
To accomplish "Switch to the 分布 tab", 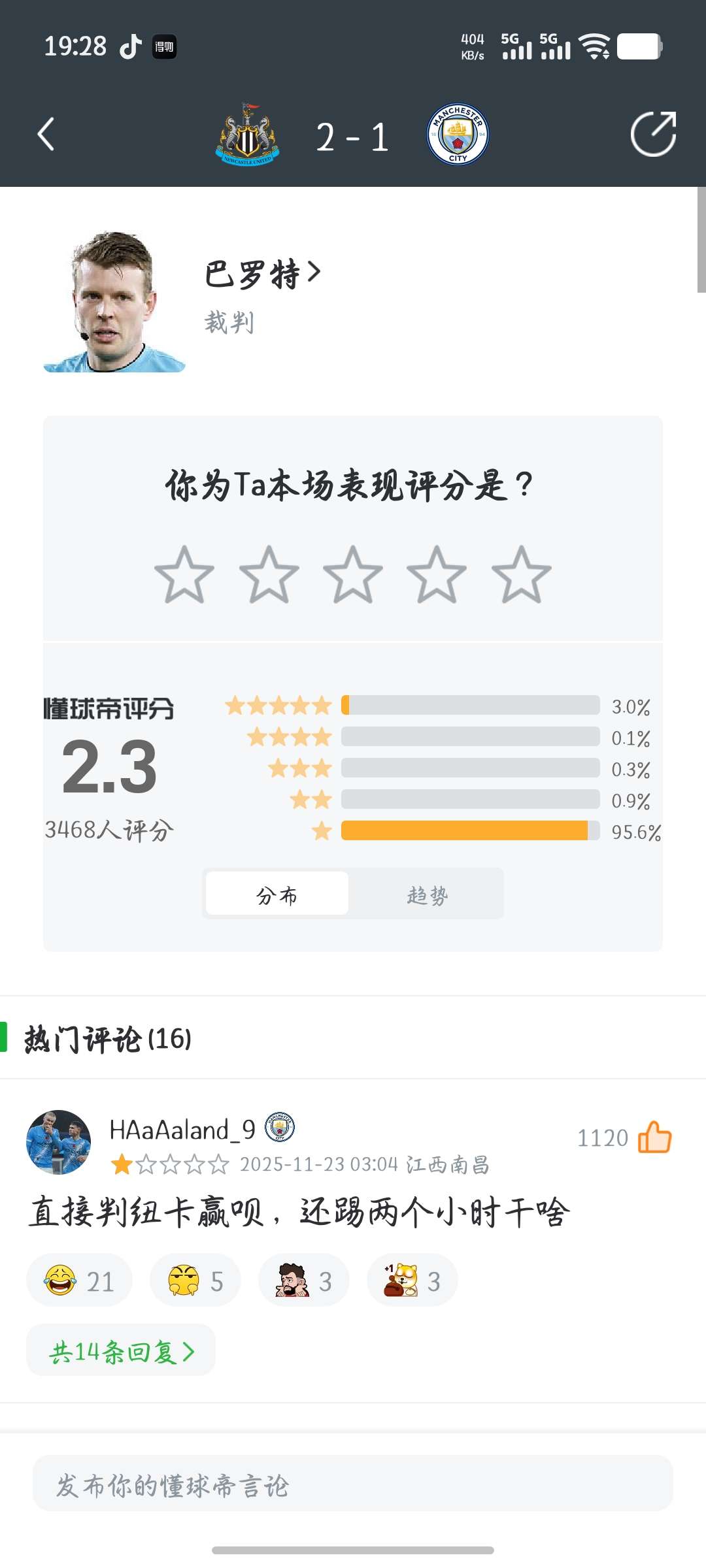I will coord(277,894).
